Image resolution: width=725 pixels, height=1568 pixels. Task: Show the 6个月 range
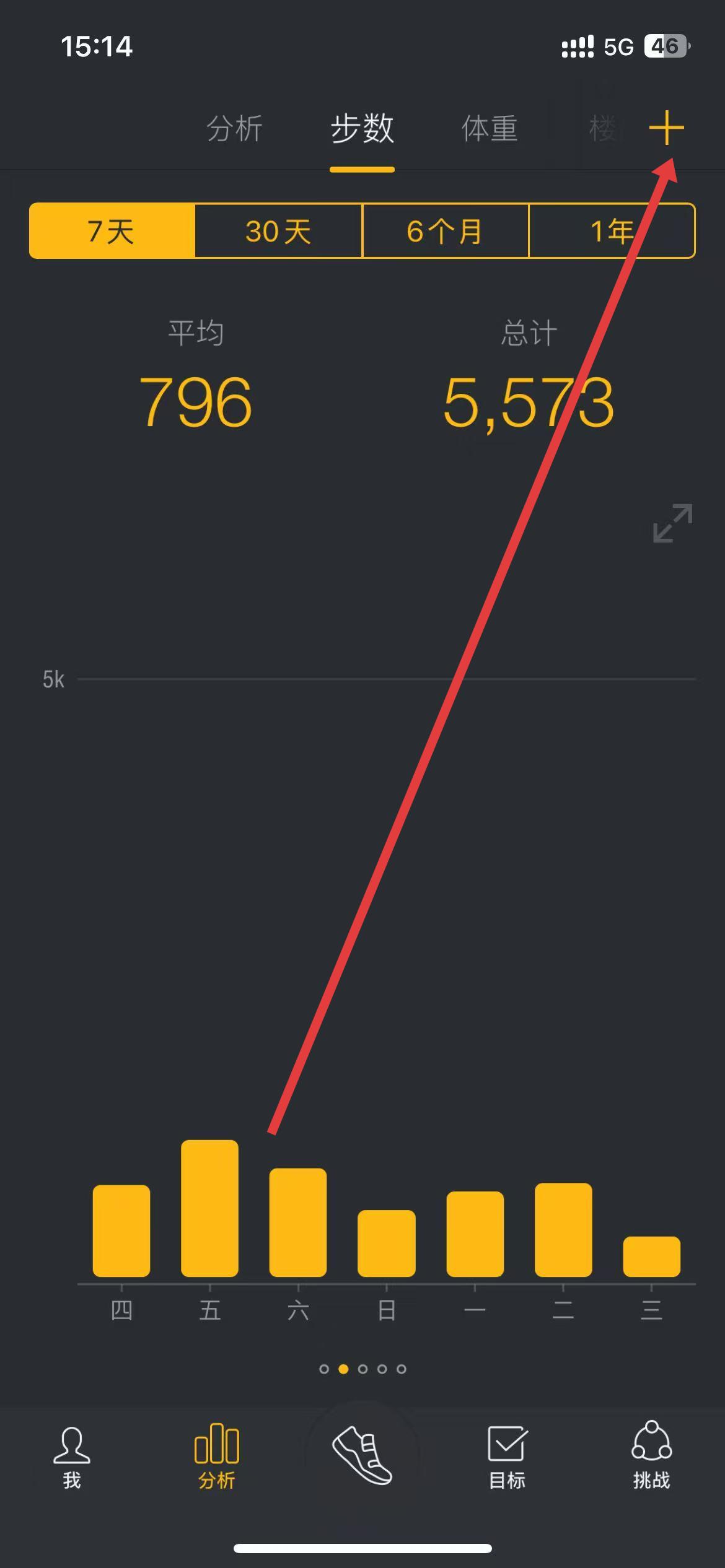click(445, 231)
